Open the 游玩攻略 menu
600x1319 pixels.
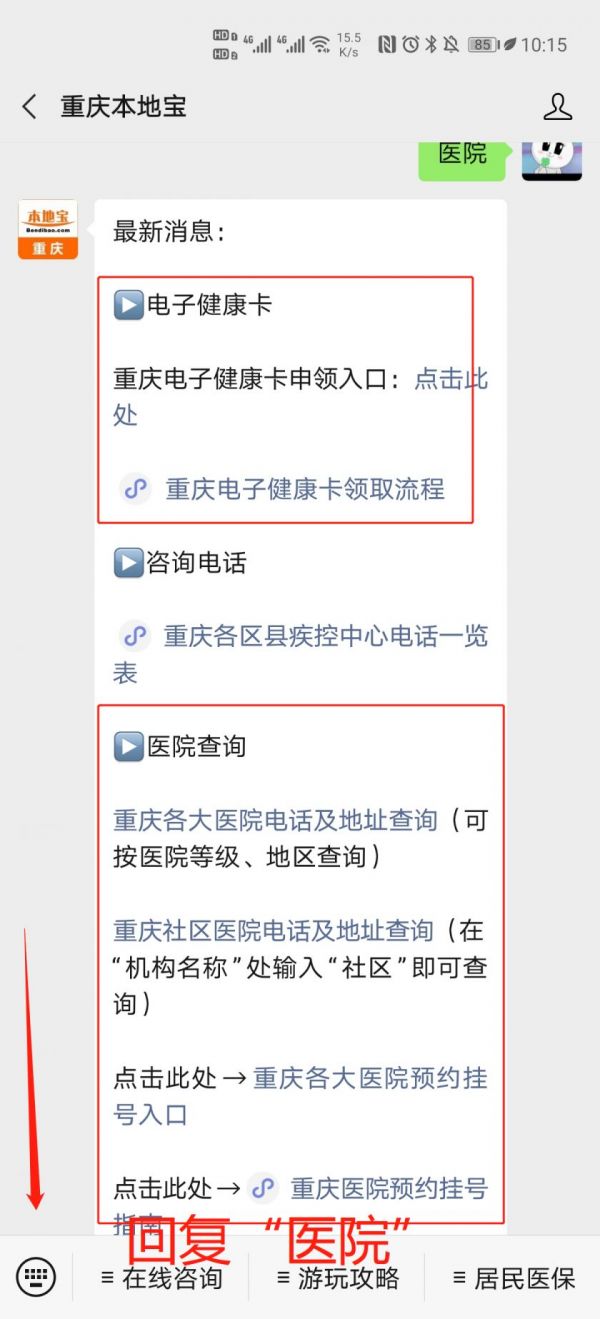click(337, 1278)
